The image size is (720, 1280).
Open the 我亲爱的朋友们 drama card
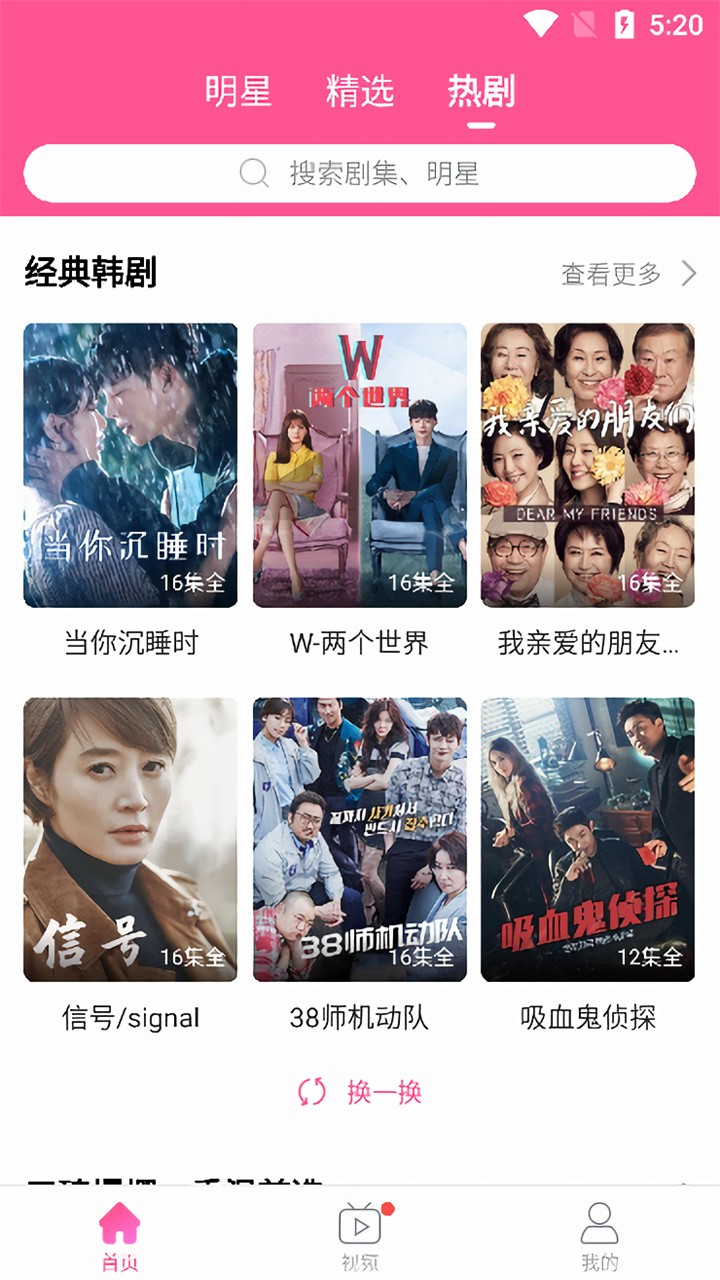(588, 465)
